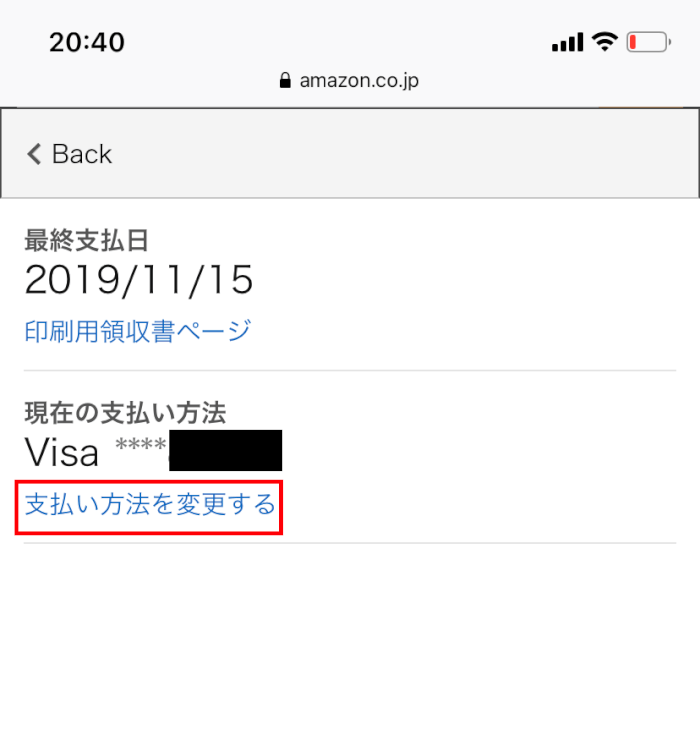Tap 支払い方法を変更する link
Viewport: 700px width, 741px height.
[150, 505]
